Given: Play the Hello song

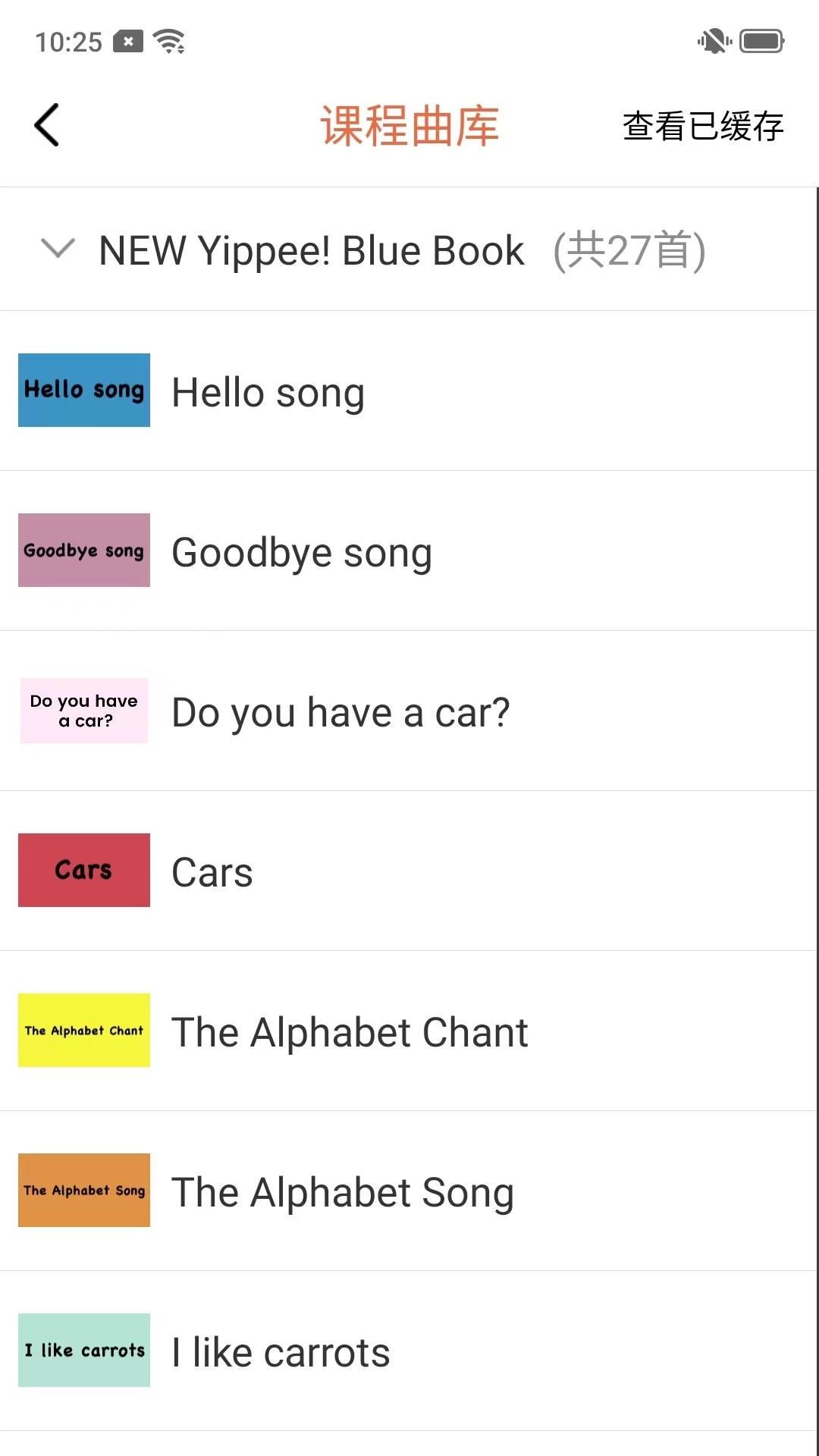Looking at the screenshot, I should (x=268, y=392).
